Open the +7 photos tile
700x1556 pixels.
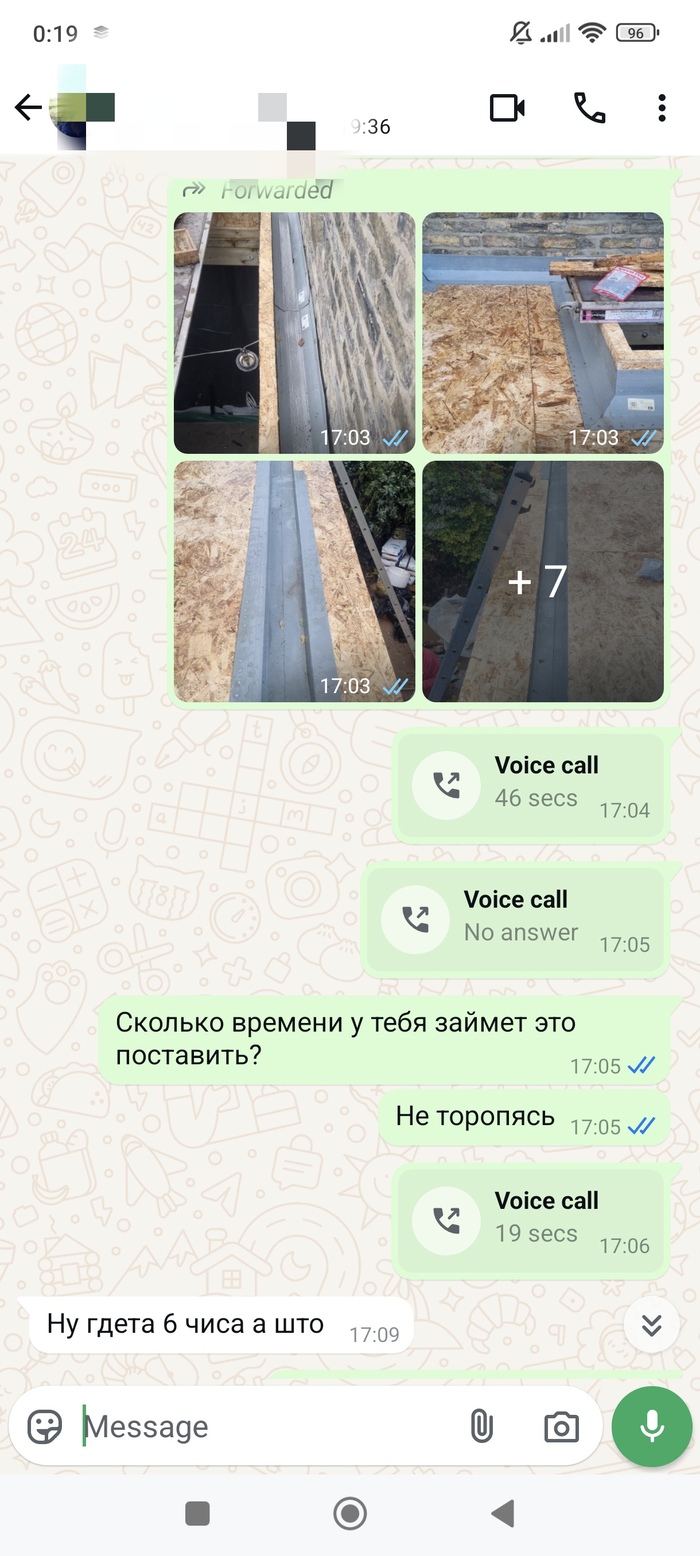[542, 581]
